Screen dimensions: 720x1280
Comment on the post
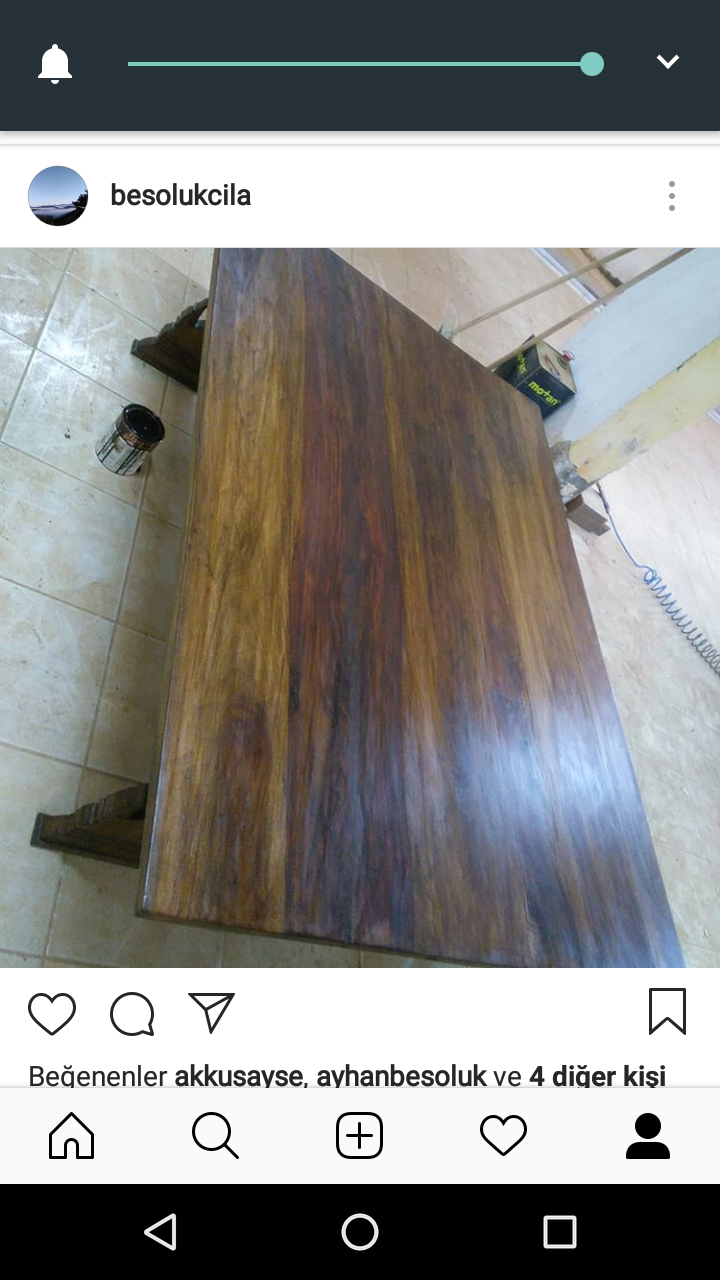click(x=132, y=1013)
